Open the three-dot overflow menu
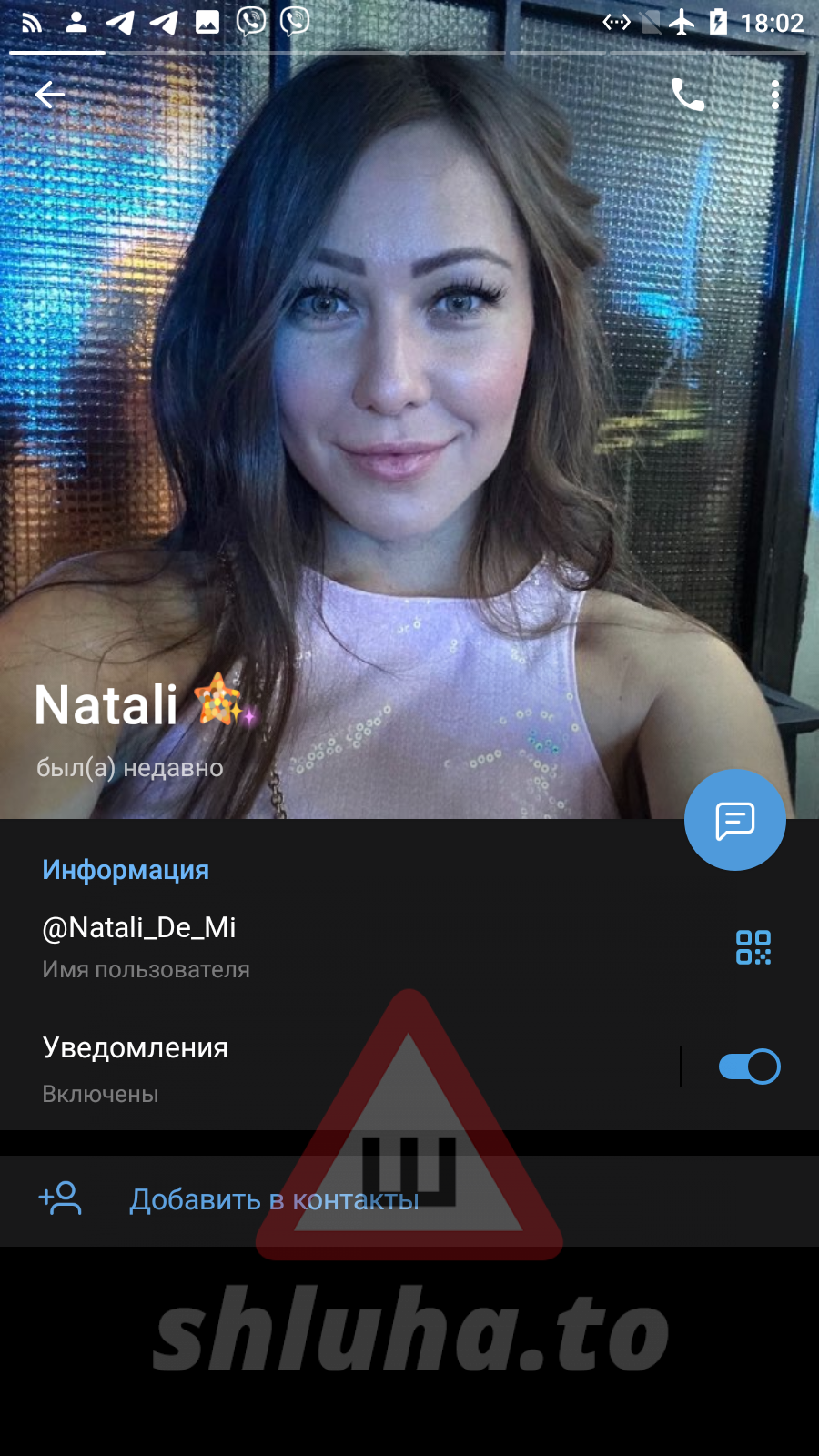 pos(775,95)
